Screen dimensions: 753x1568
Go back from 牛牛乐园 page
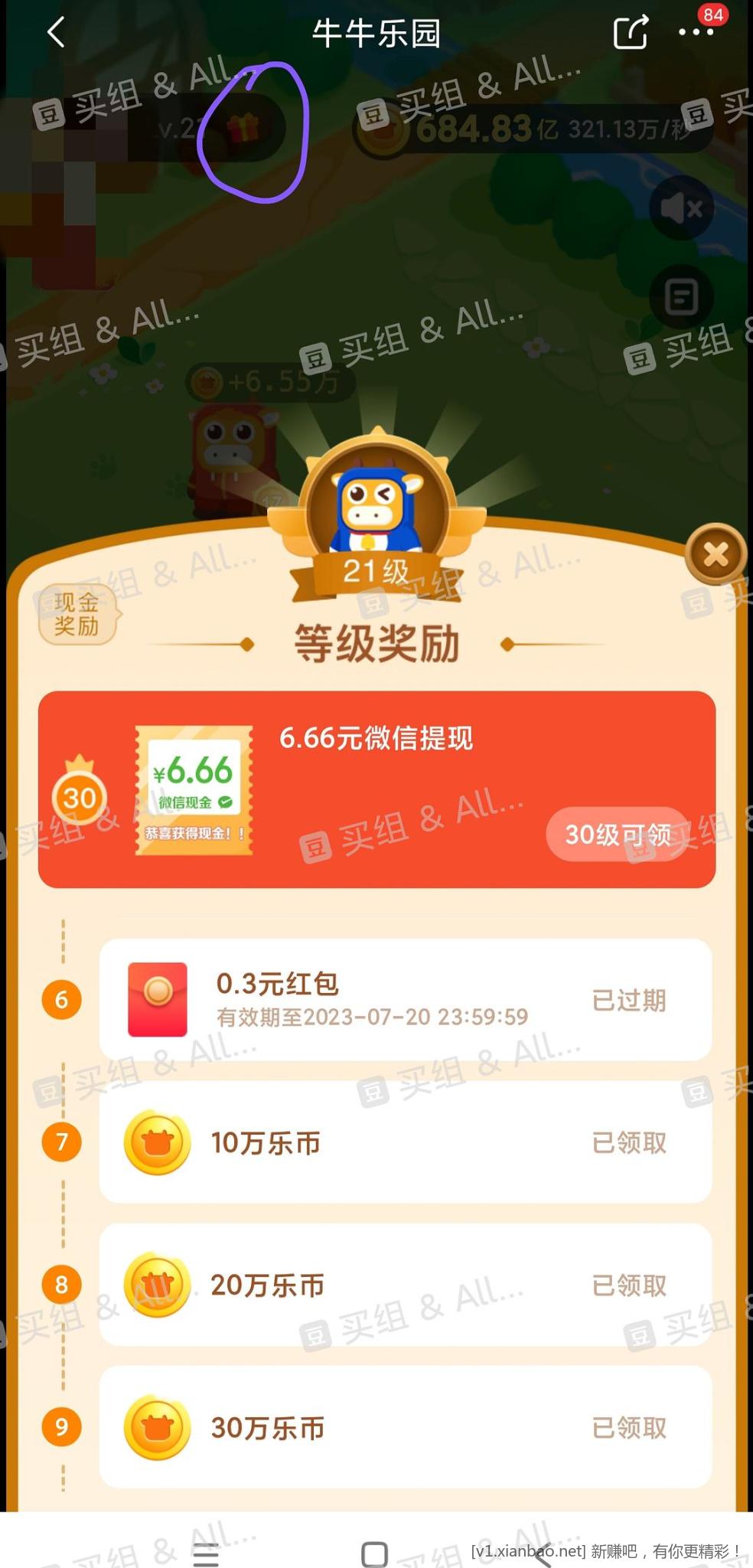tap(57, 33)
